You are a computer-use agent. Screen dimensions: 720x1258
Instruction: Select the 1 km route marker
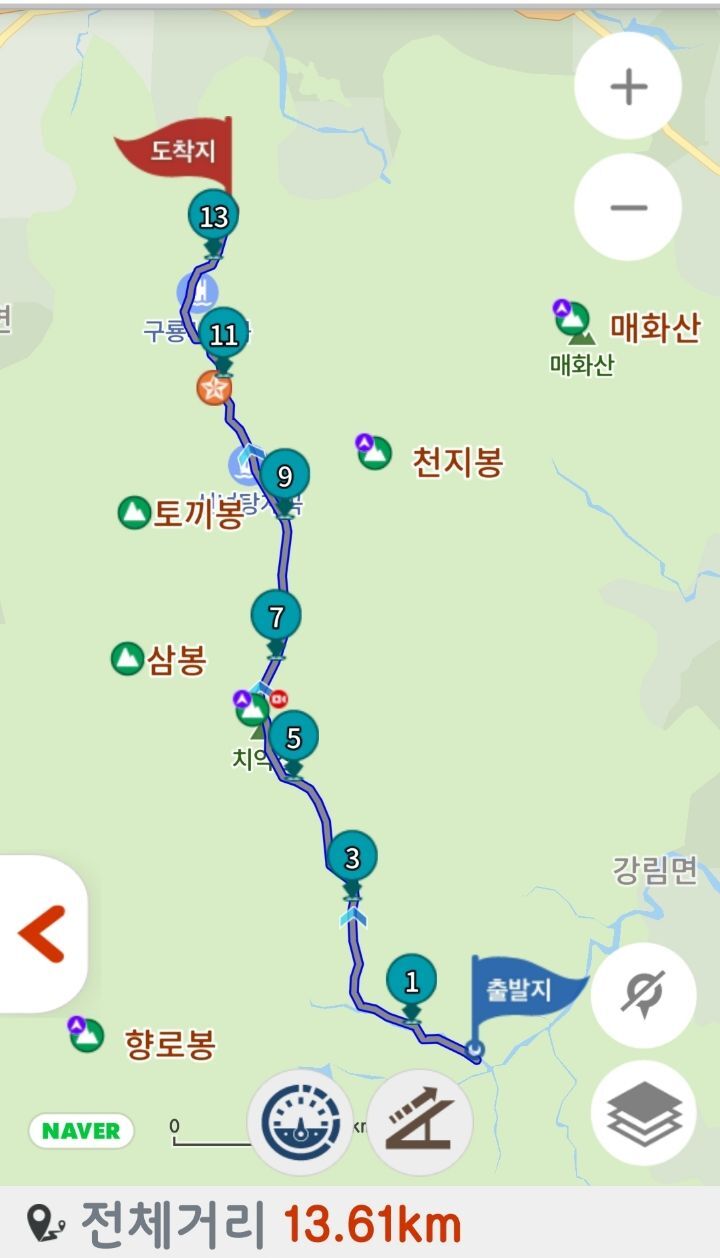(412, 982)
